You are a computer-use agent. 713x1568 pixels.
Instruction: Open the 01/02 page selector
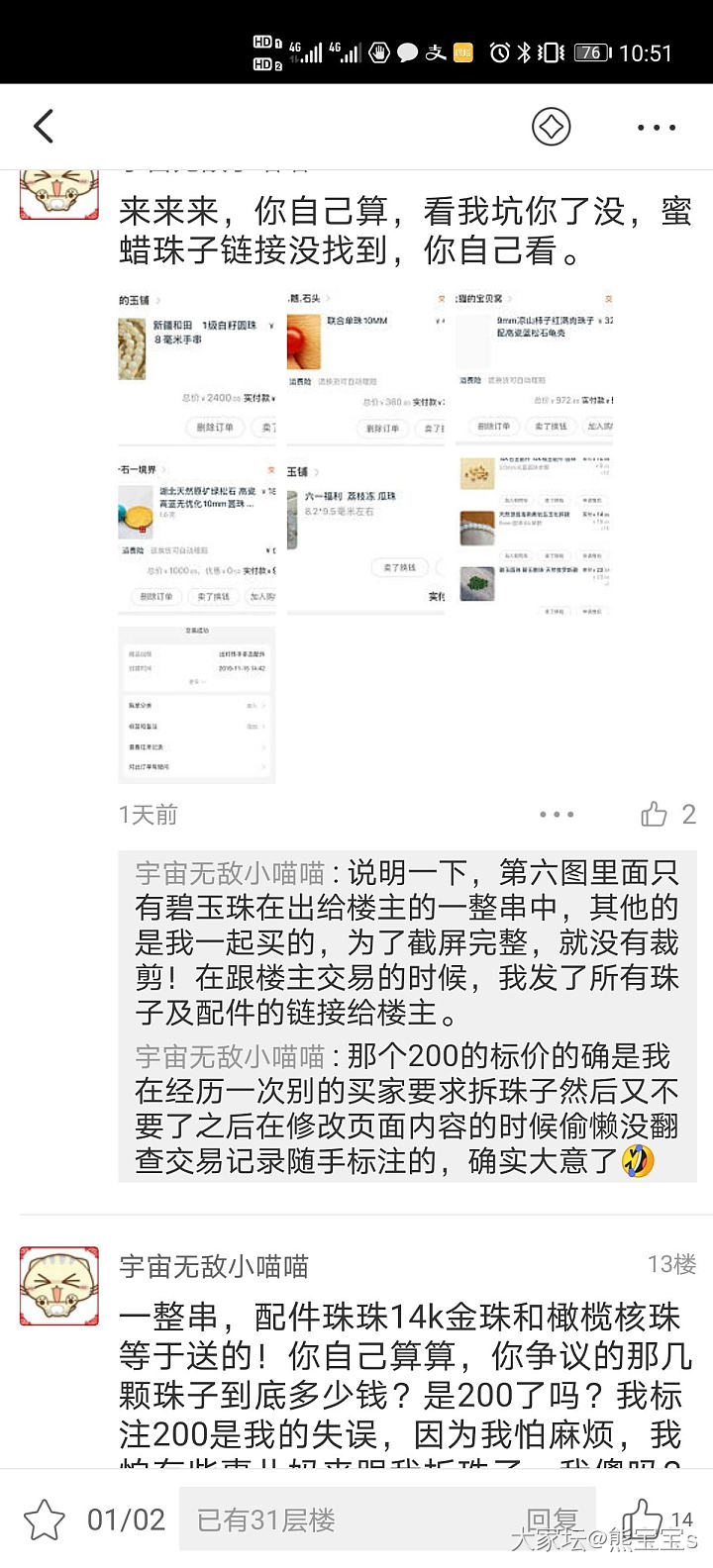(127, 1520)
